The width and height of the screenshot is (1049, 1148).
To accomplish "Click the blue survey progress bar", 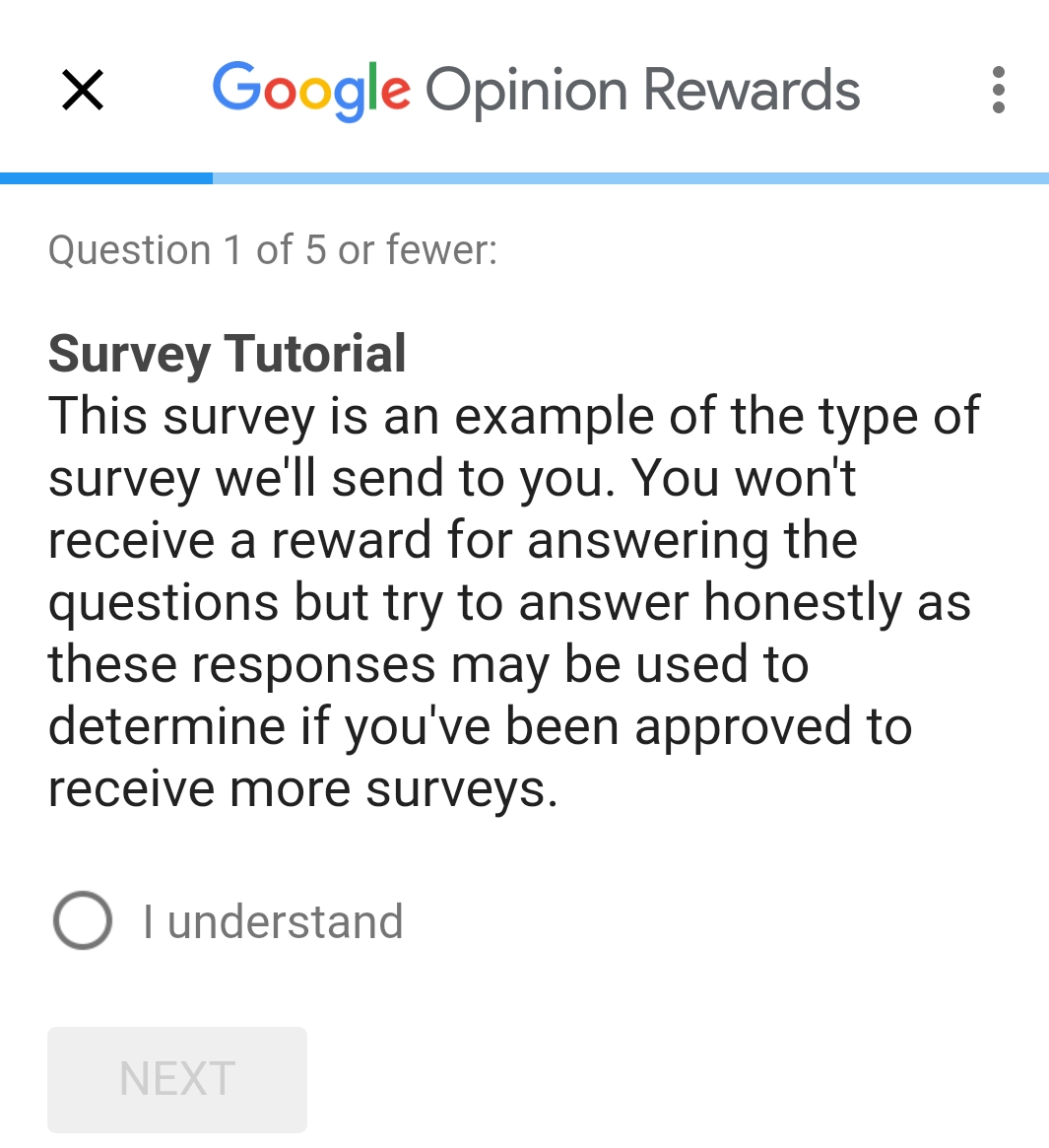I will [106, 177].
